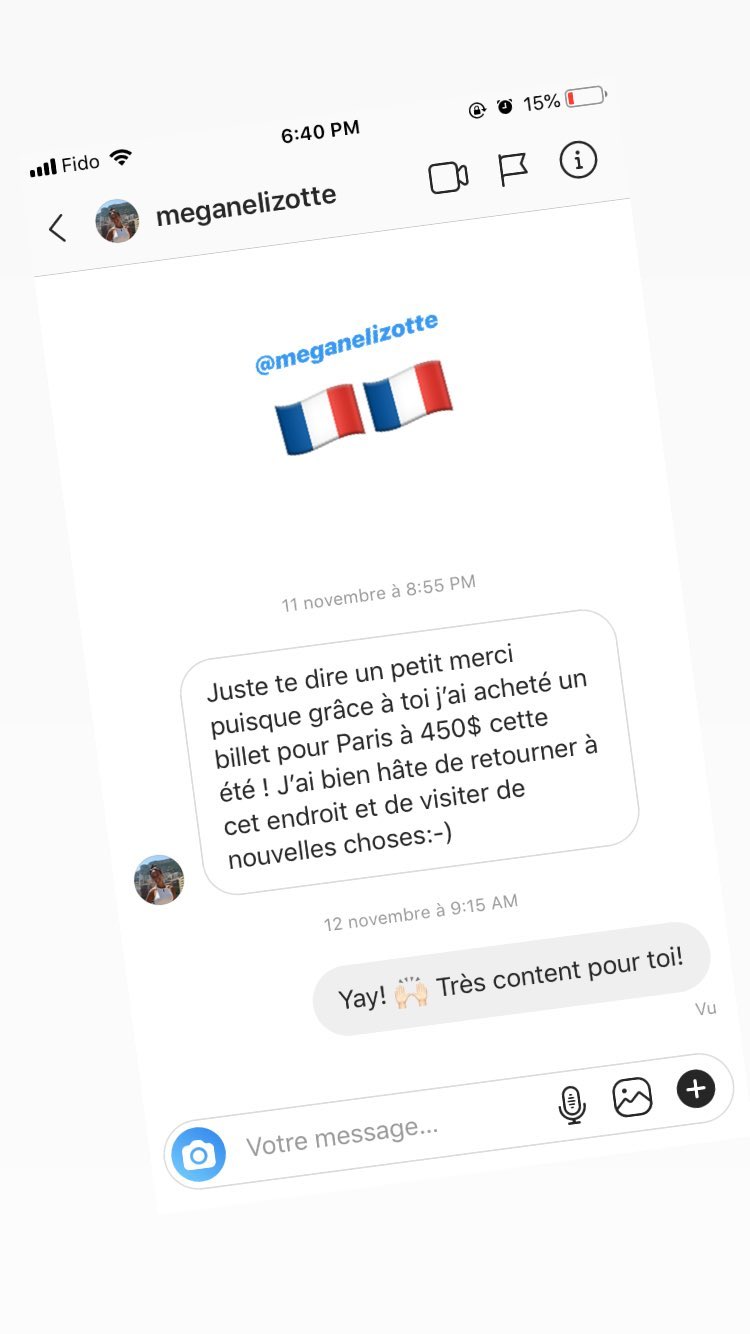Open the camera to send a photo
The image size is (750, 1334).
click(198, 1152)
